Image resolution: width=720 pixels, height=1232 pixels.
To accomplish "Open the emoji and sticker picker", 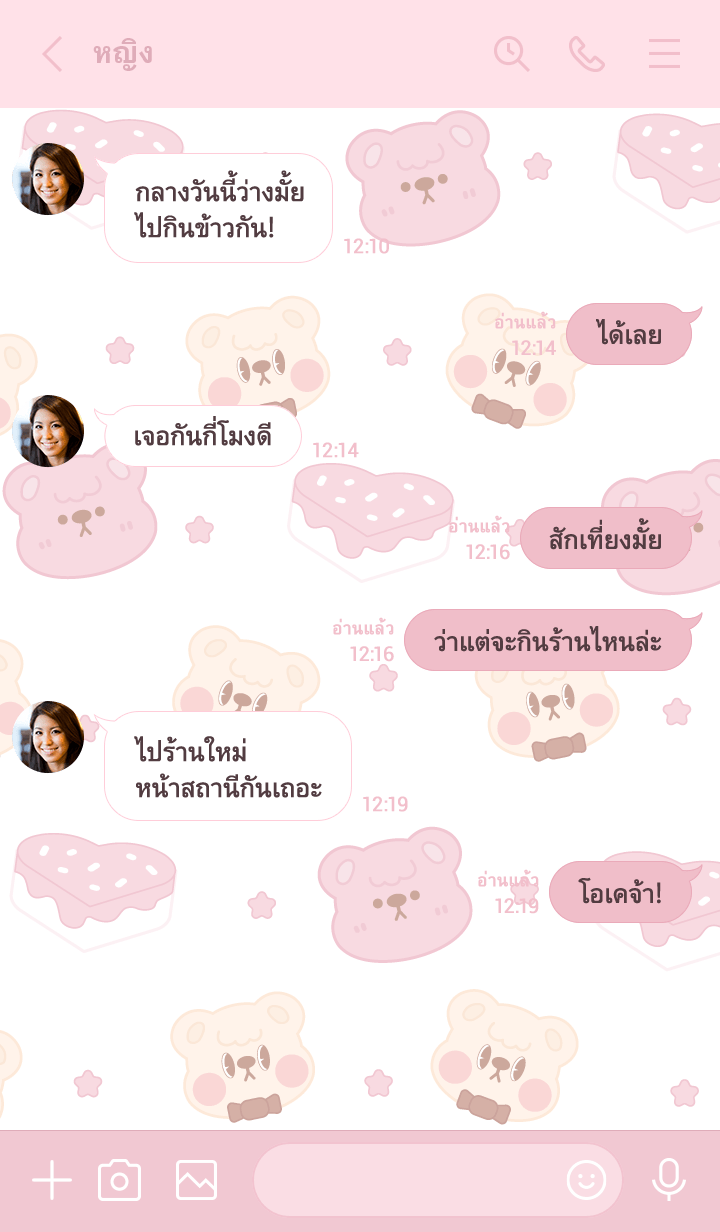I will pyautogui.click(x=586, y=1181).
